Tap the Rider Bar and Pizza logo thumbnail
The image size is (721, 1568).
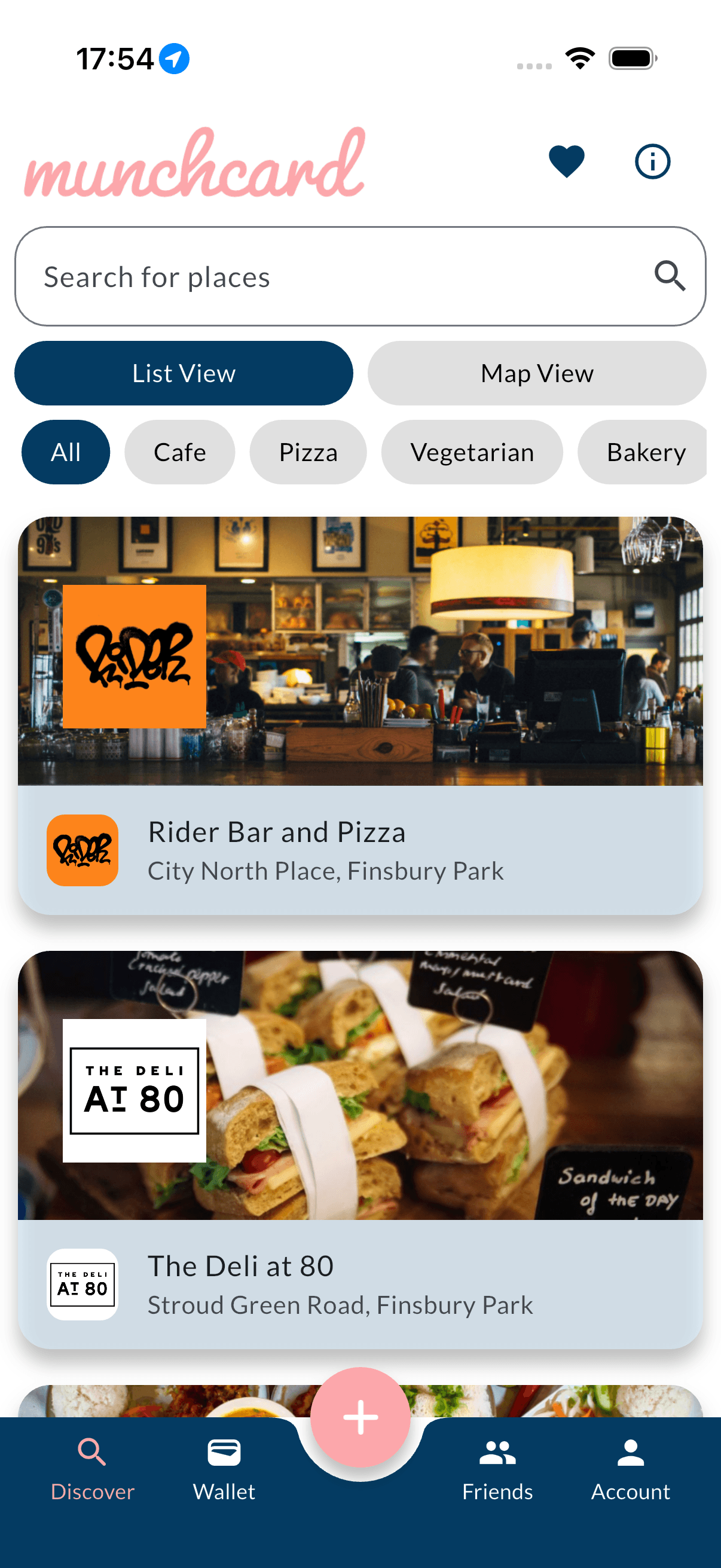tap(82, 850)
